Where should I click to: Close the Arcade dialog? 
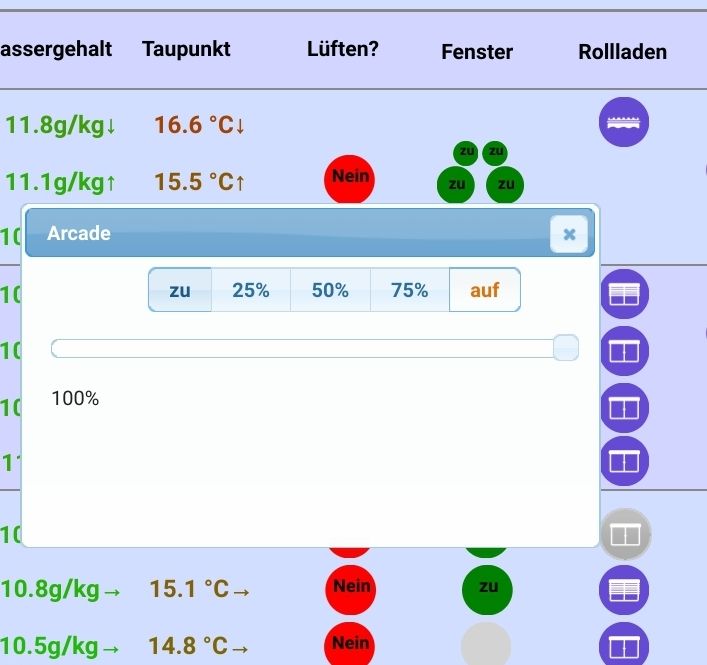point(569,235)
